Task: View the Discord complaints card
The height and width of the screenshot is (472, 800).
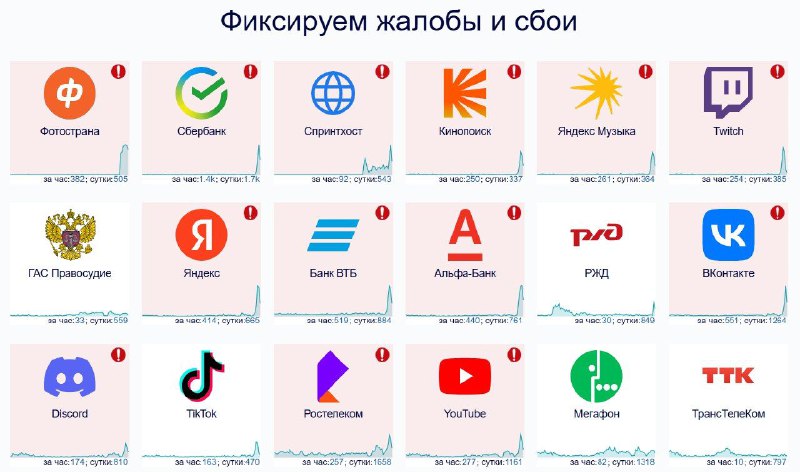Action: click(69, 393)
